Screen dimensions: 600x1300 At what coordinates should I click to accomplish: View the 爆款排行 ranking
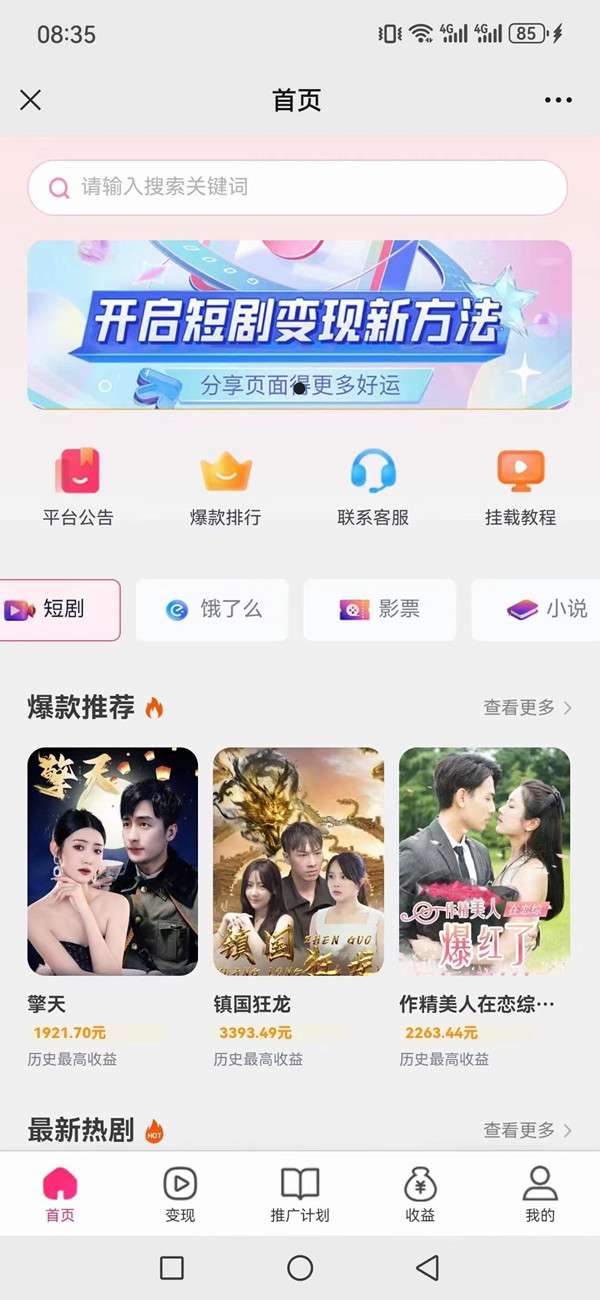(x=226, y=488)
